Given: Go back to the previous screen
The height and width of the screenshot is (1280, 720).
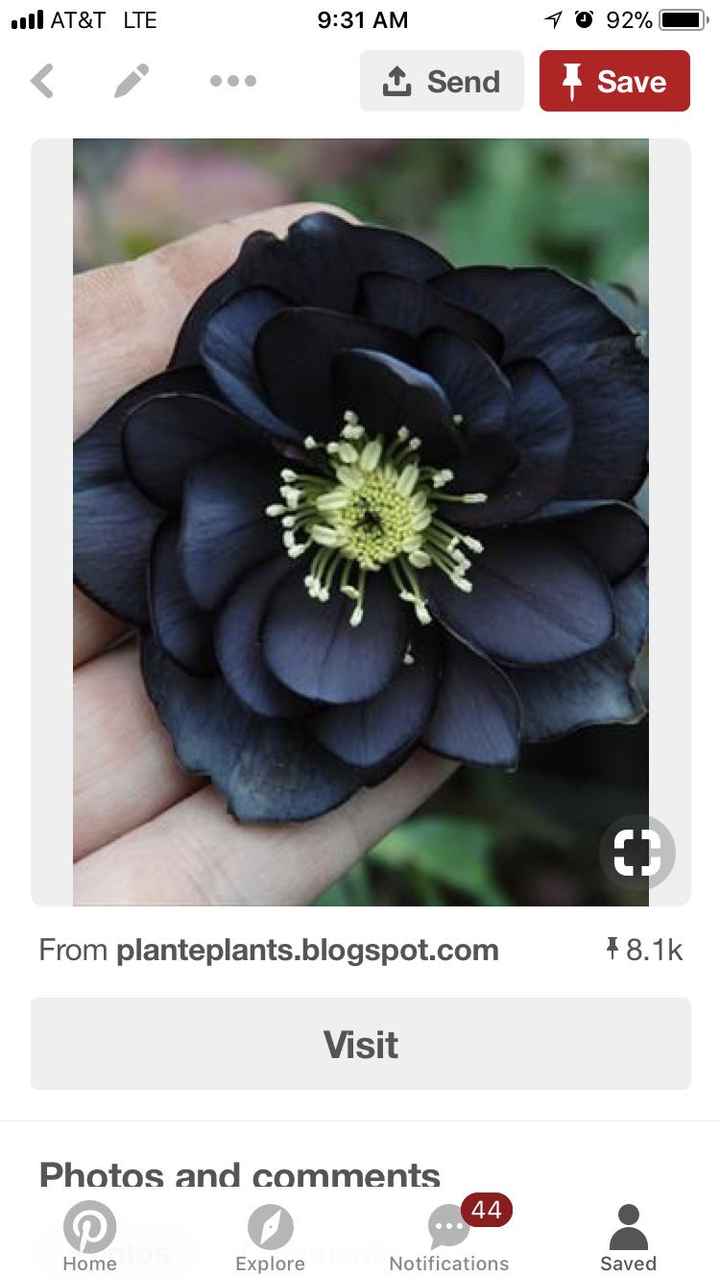Looking at the screenshot, I should [42, 81].
